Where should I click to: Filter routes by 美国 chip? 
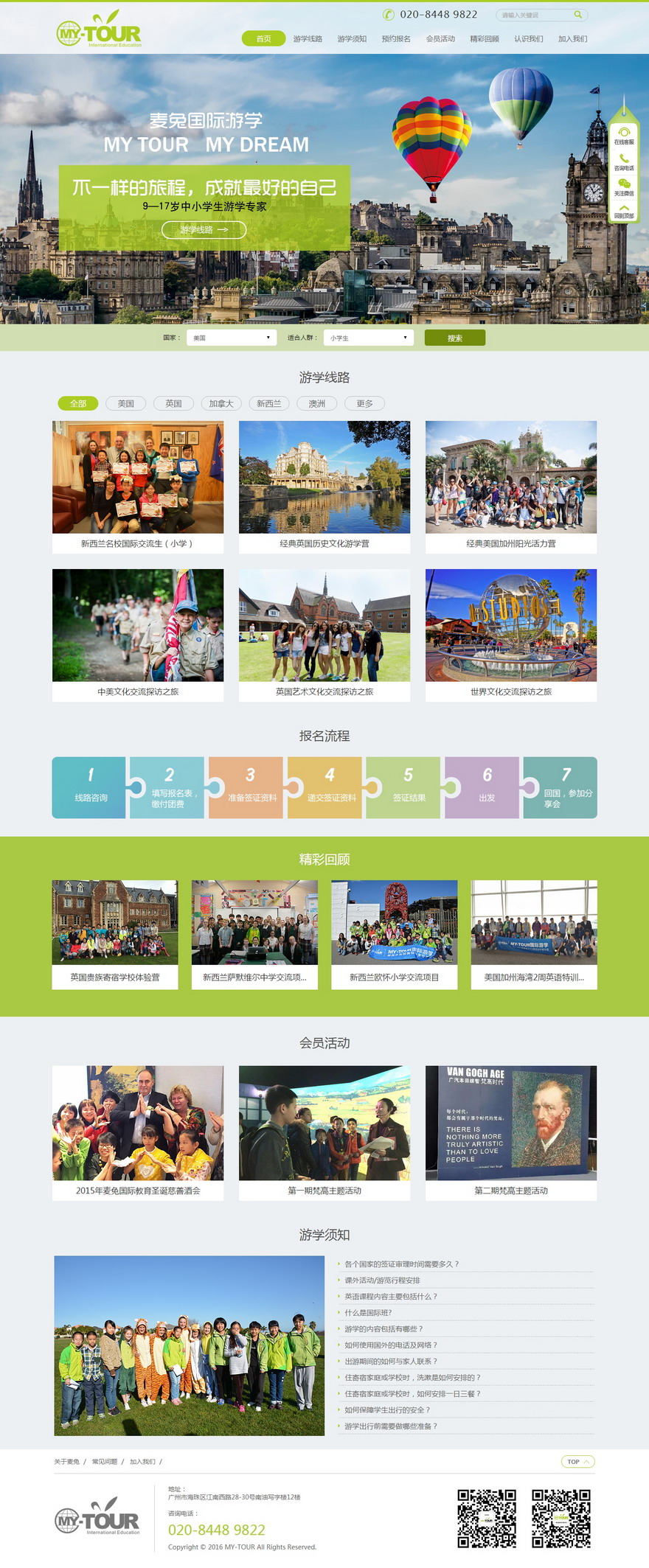(x=126, y=403)
